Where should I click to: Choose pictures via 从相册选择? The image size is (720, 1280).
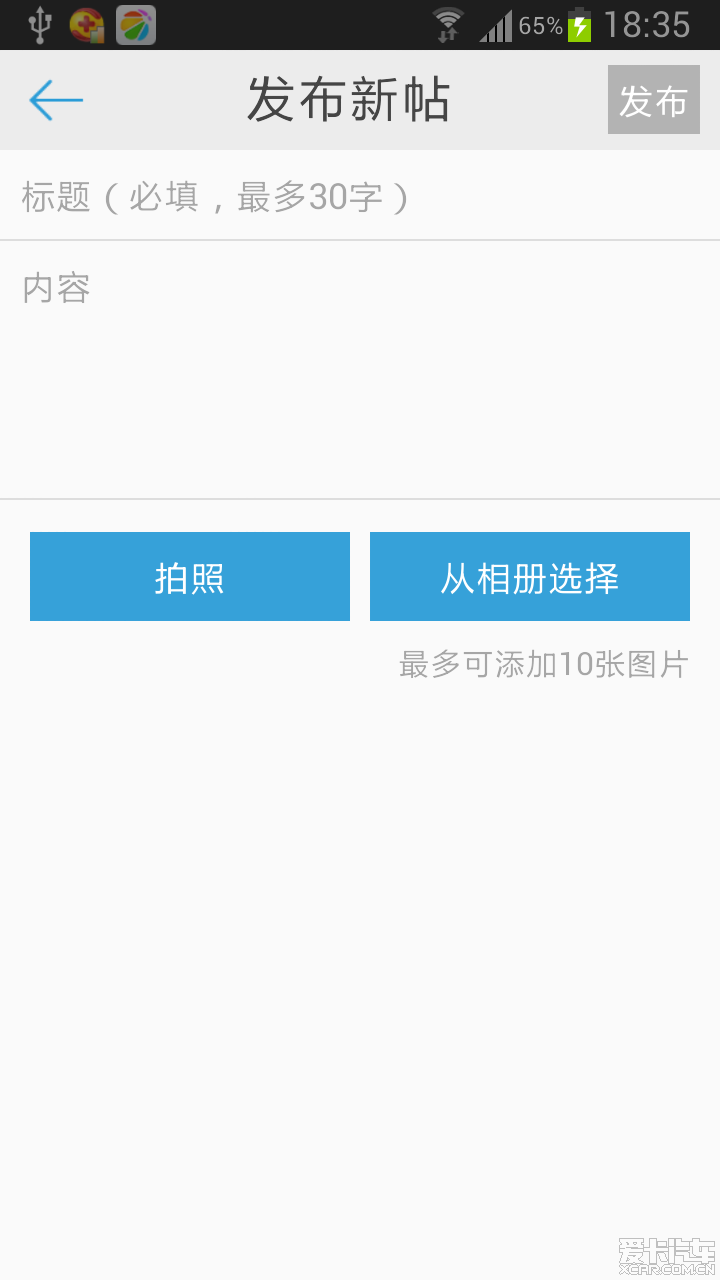530,577
